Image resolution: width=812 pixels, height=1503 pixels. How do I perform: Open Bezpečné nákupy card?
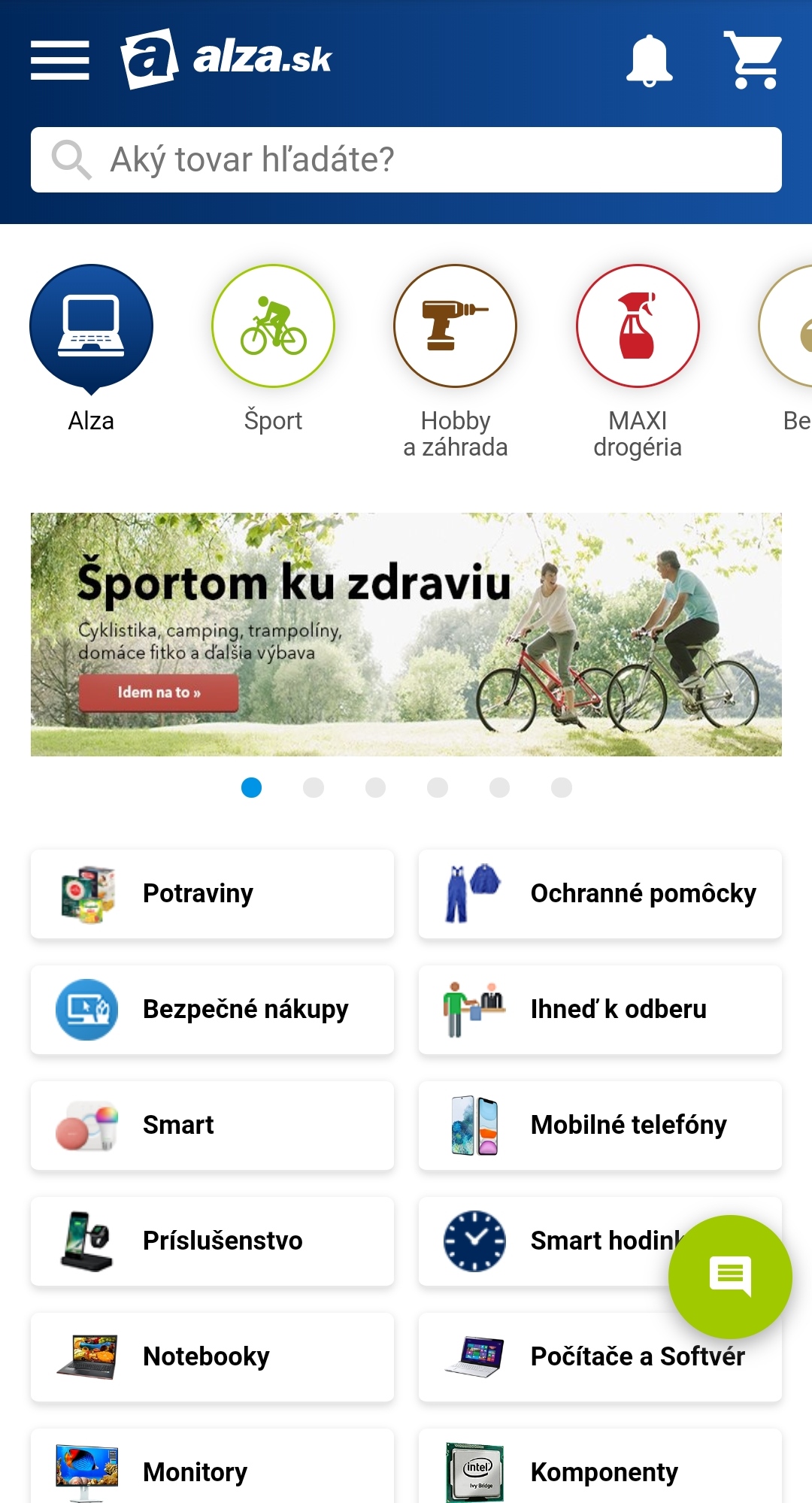point(212,1010)
